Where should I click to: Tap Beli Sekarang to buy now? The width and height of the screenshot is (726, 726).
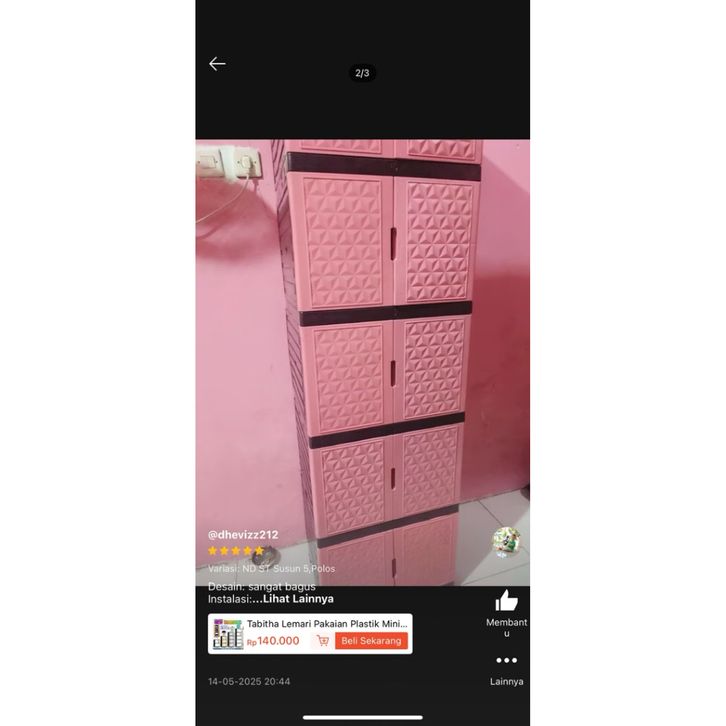coord(371,641)
